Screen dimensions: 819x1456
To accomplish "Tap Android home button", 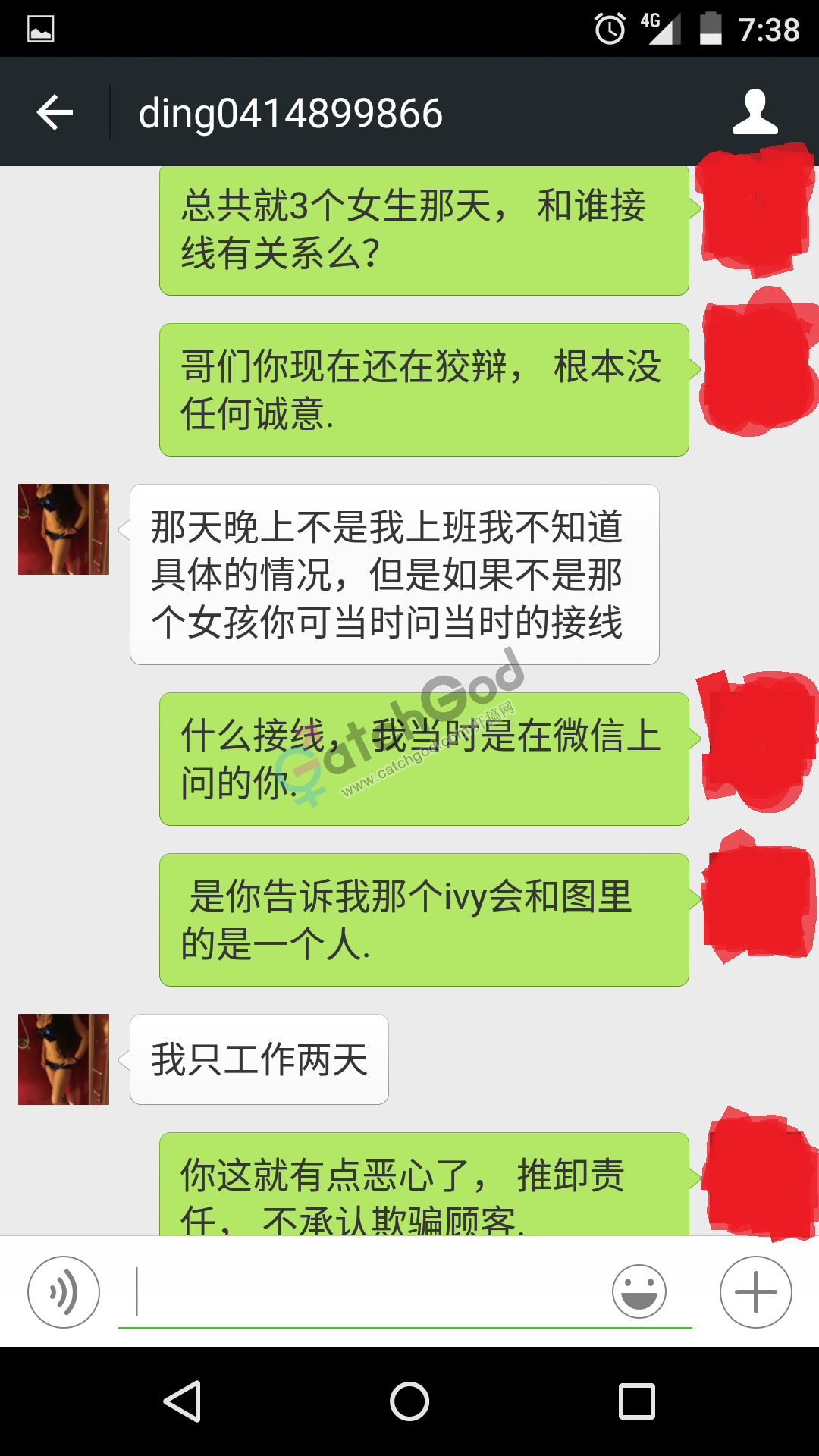I will pos(409,1401).
